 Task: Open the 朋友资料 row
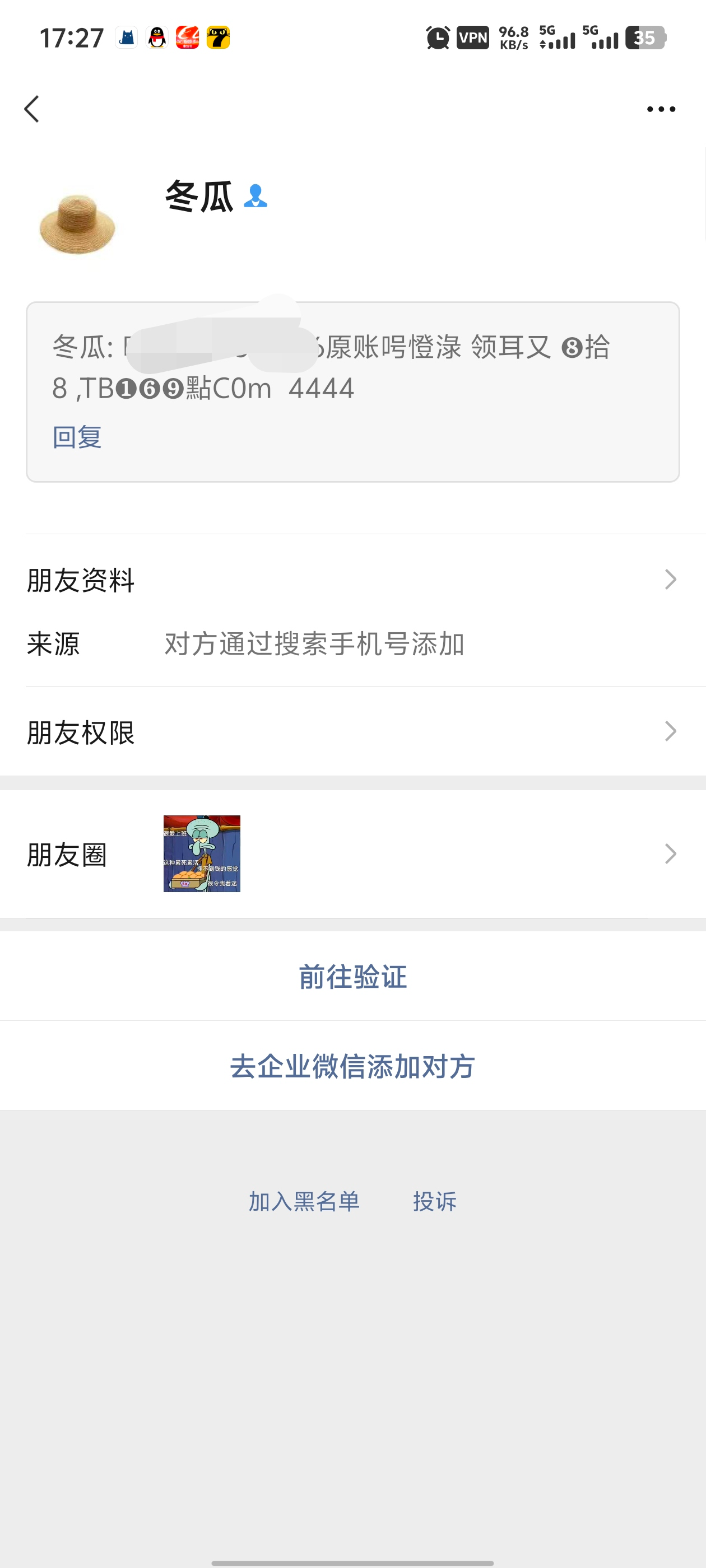point(352,580)
